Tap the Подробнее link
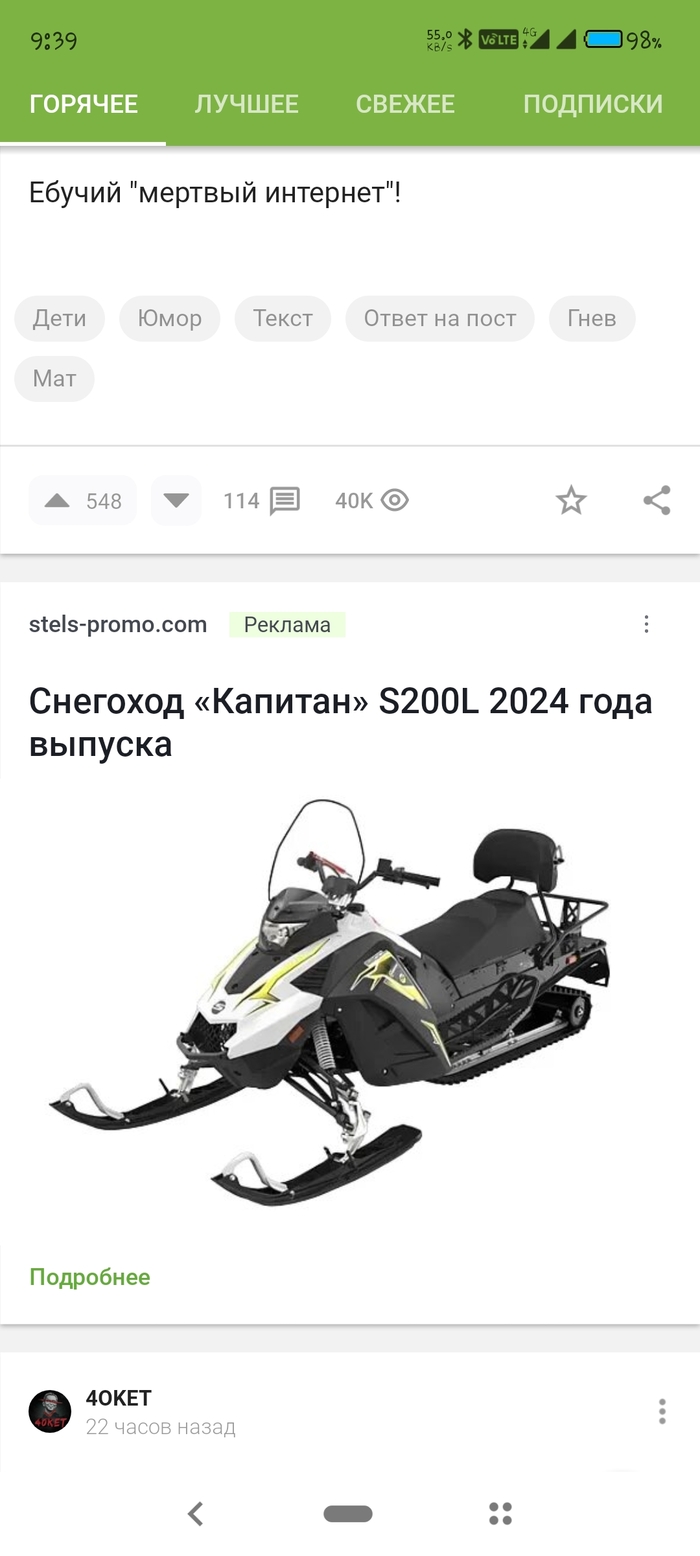Image resolution: width=700 pixels, height=1556 pixels. [x=90, y=1277]
